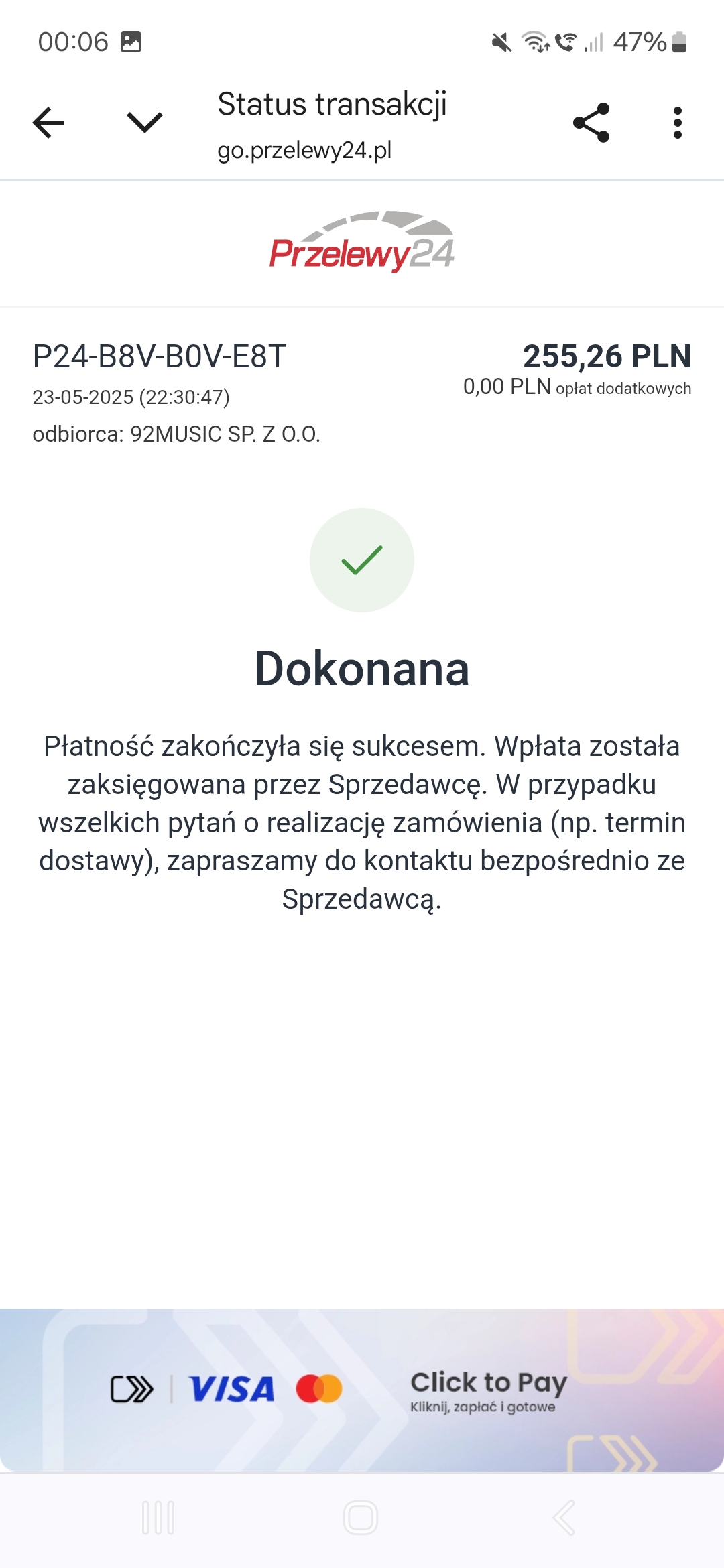The height and width of the screenshot is (1568, 724).
Task: Share the transaction status page
Action: [x=591, y=123]
